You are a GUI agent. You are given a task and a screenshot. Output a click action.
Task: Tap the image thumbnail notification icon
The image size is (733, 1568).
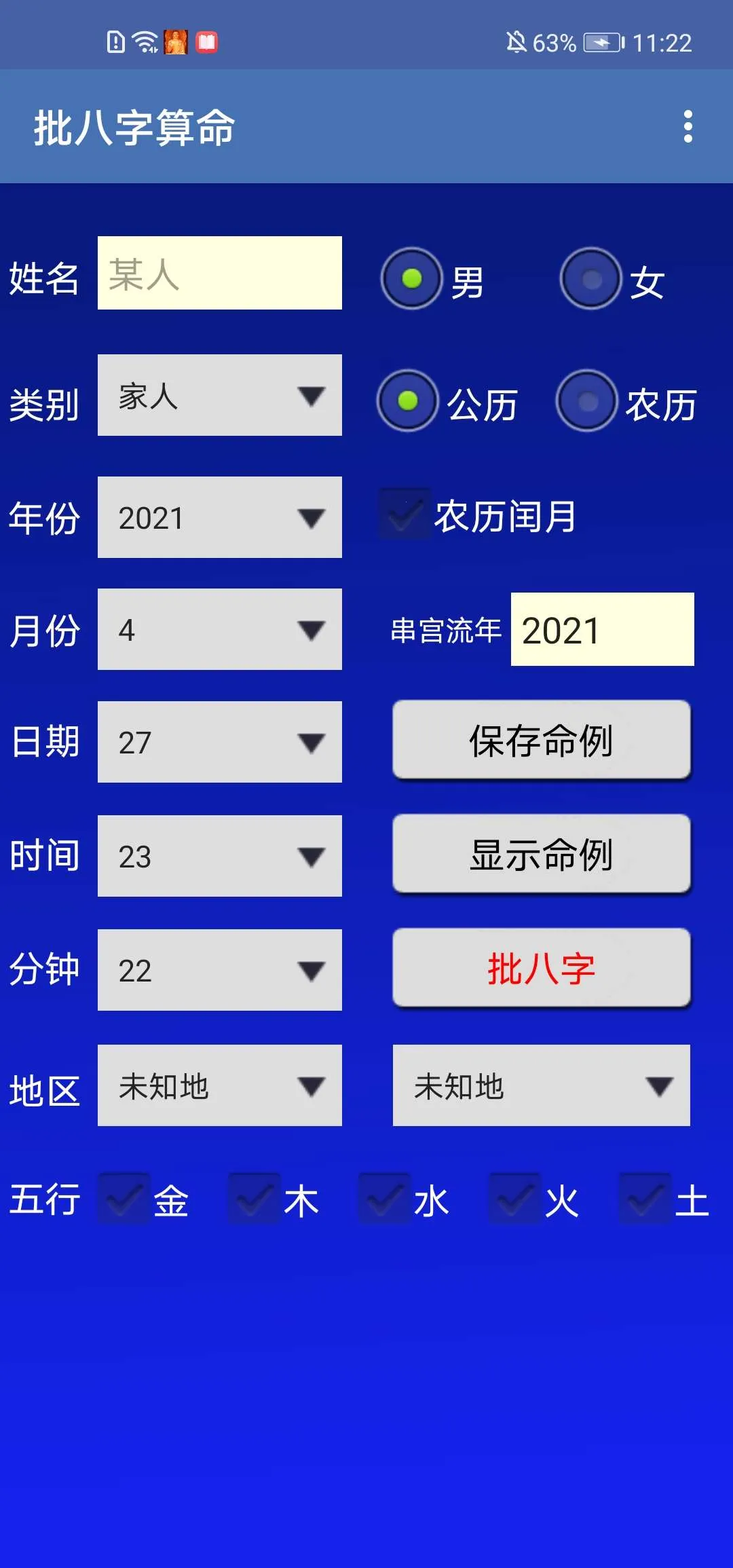(175, 42)
